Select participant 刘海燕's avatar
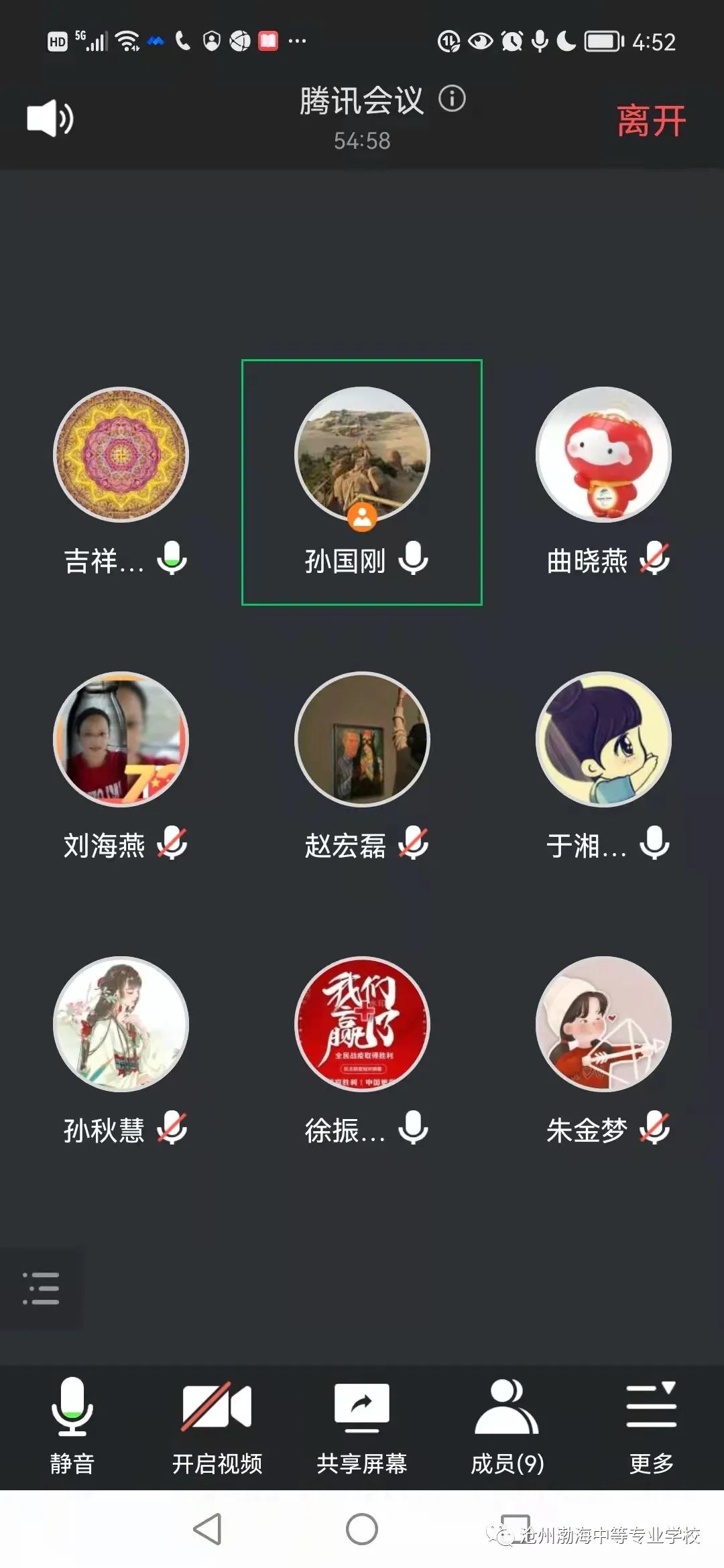 tap(121, 739)
